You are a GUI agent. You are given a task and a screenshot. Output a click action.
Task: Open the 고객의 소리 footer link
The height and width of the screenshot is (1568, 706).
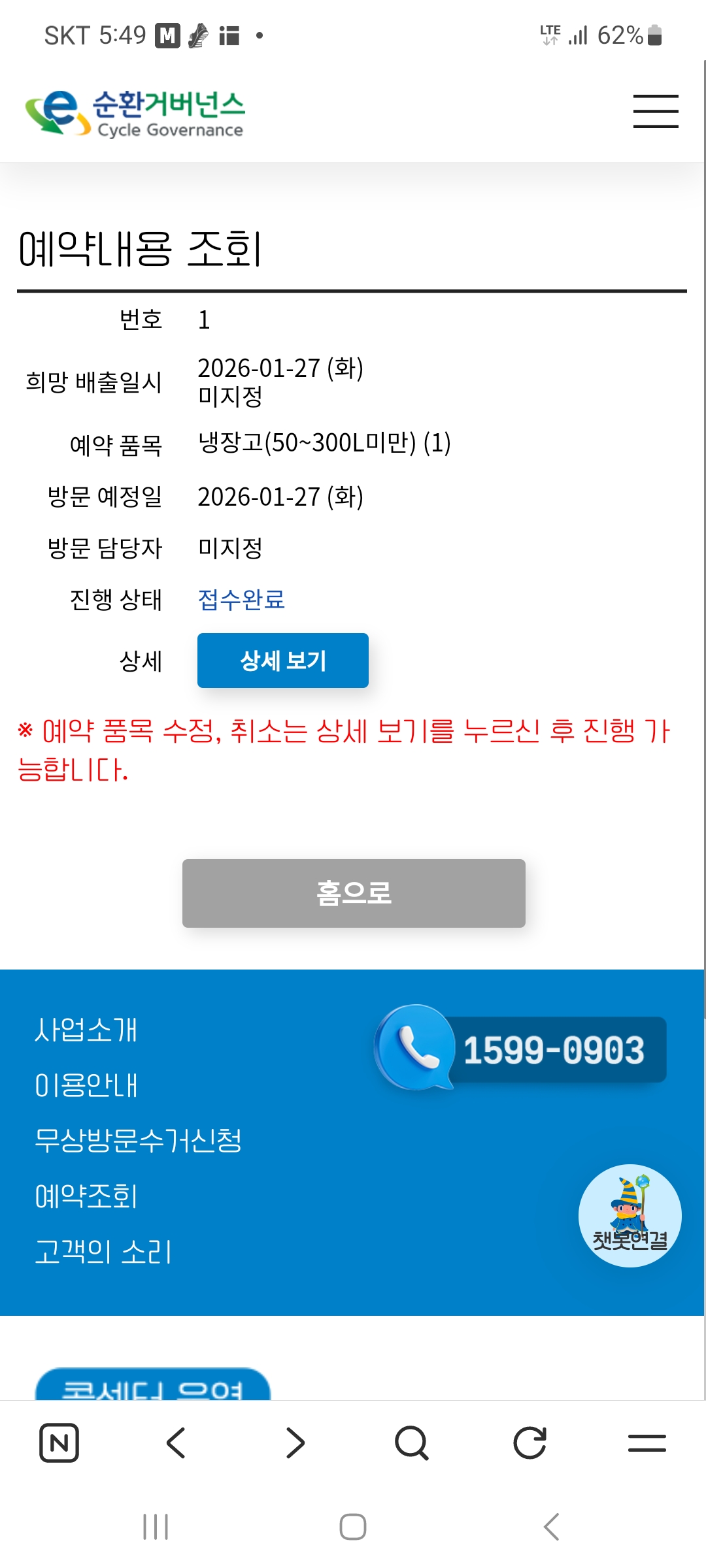point(103,1252)
